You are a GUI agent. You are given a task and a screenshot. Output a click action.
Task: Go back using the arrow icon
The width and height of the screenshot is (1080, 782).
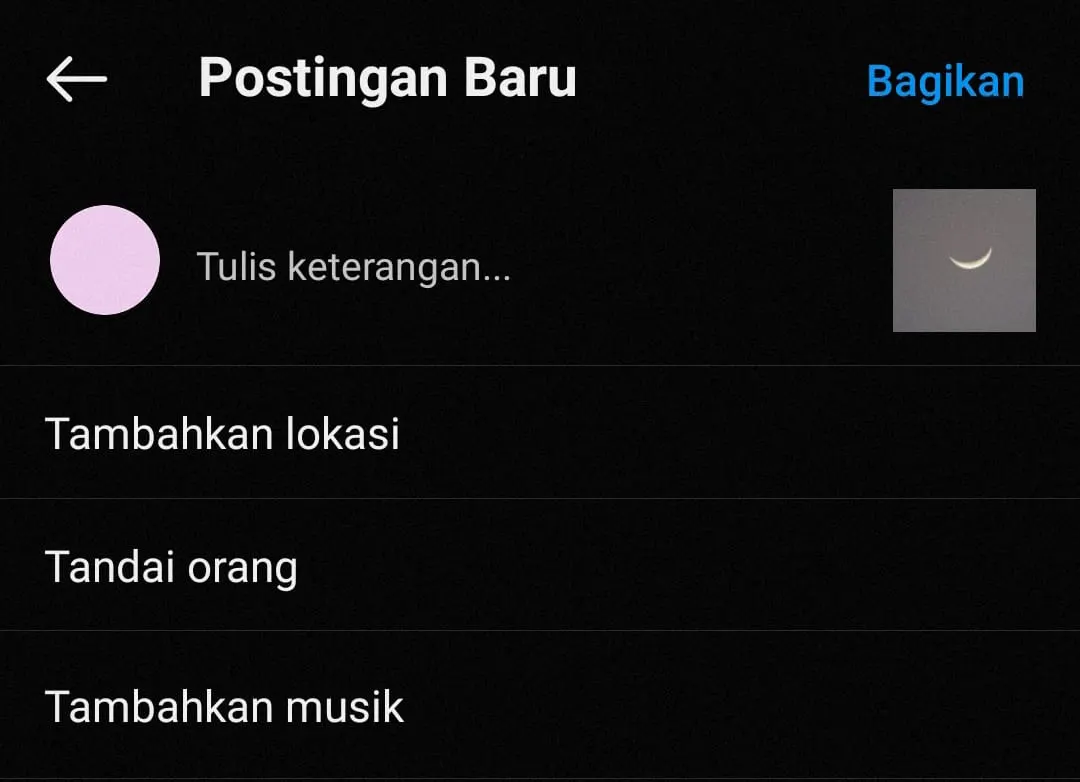point(76,80)
